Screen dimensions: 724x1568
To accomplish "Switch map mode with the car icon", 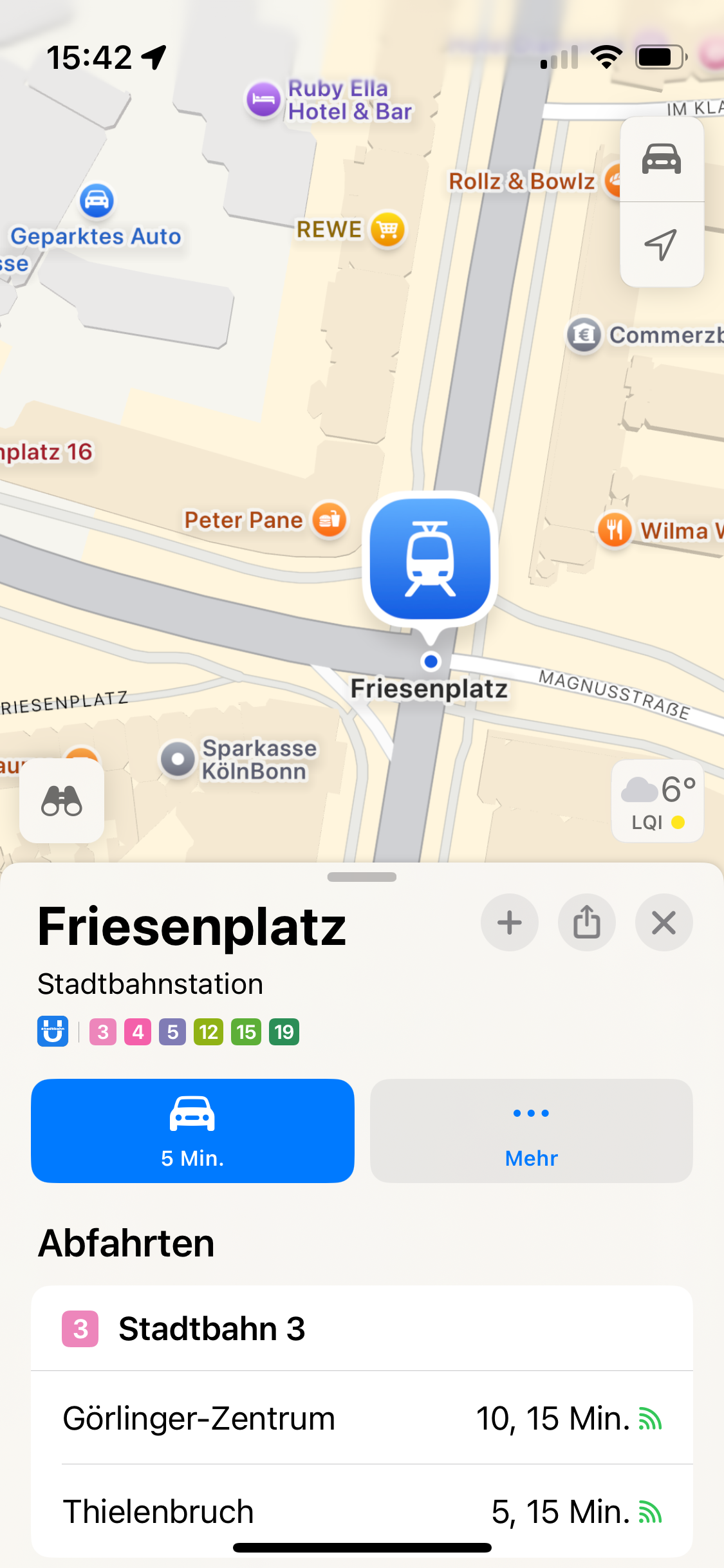I will 662,159.
